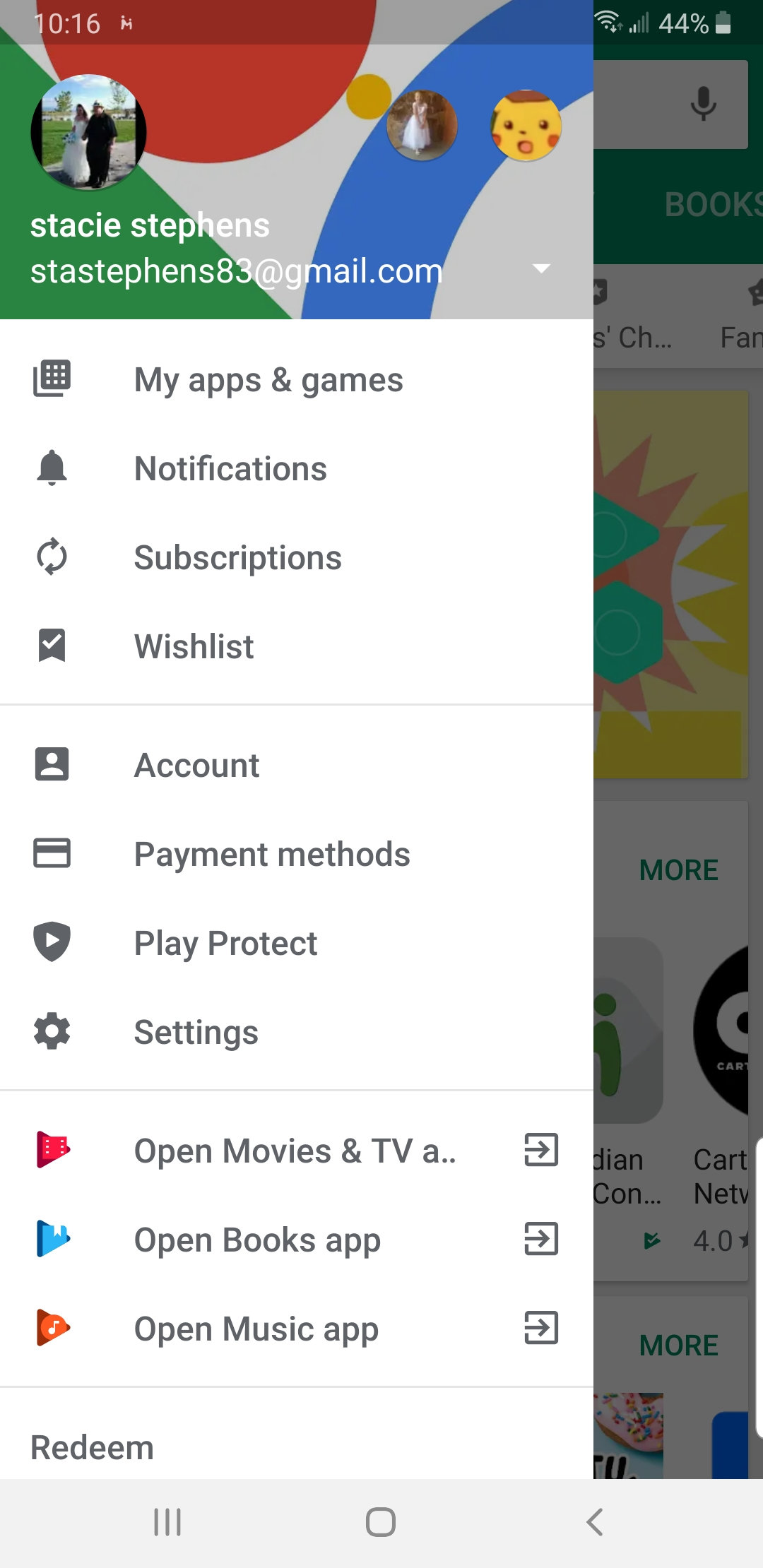Open the Account menu item
This screenshot has height=1568, width=763.
(x=196, y=766)
